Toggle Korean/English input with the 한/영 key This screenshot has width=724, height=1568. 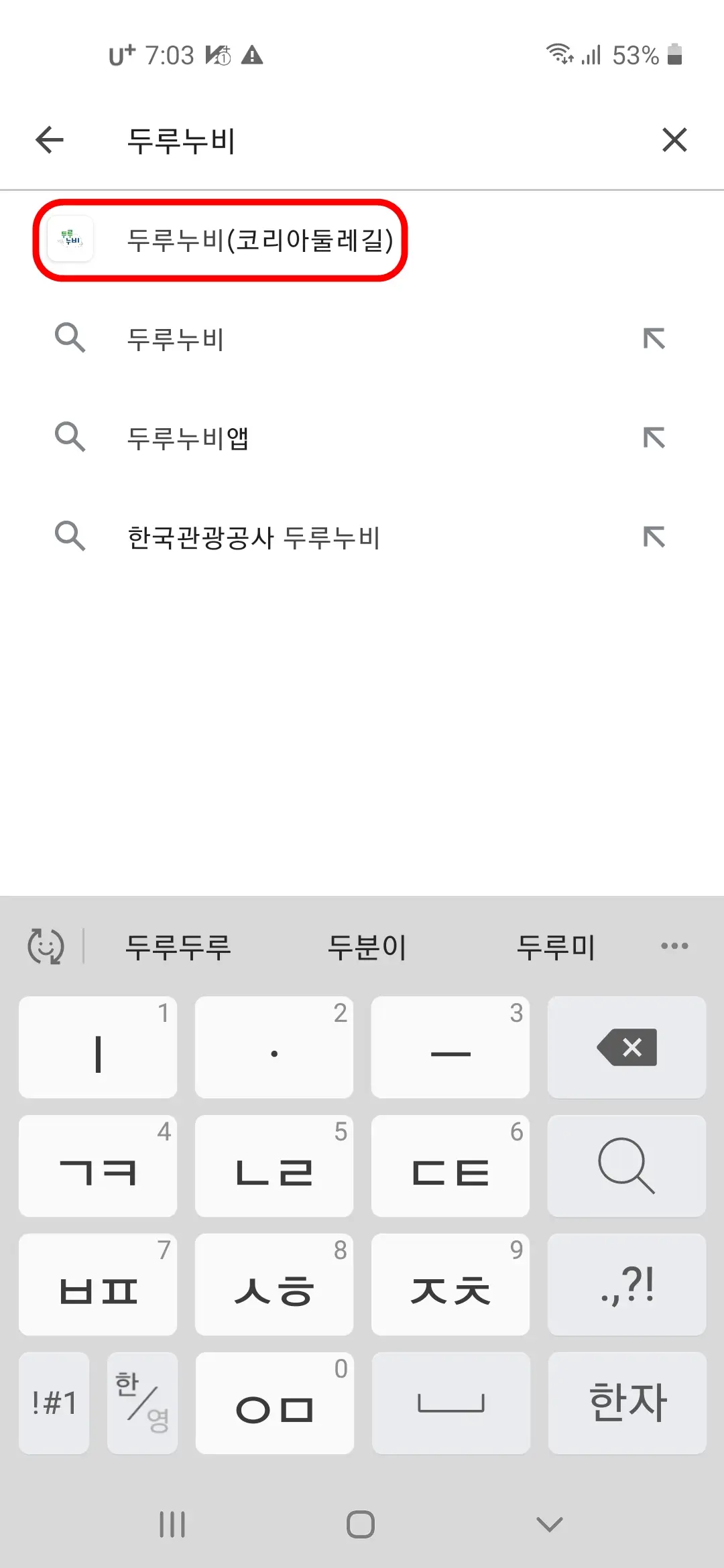click(142, 1404)
